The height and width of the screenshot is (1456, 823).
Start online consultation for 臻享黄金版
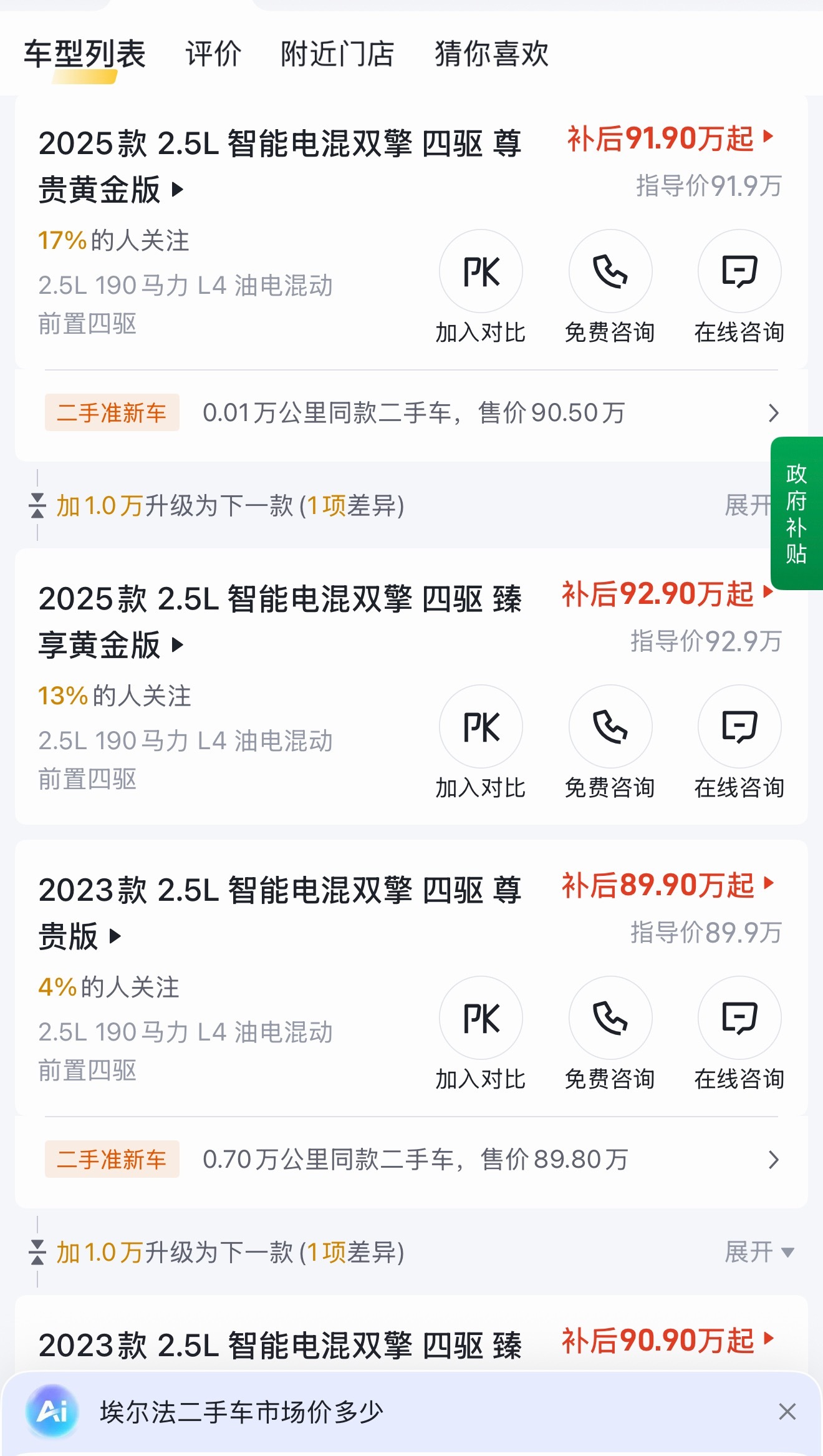tap(739, 742)
